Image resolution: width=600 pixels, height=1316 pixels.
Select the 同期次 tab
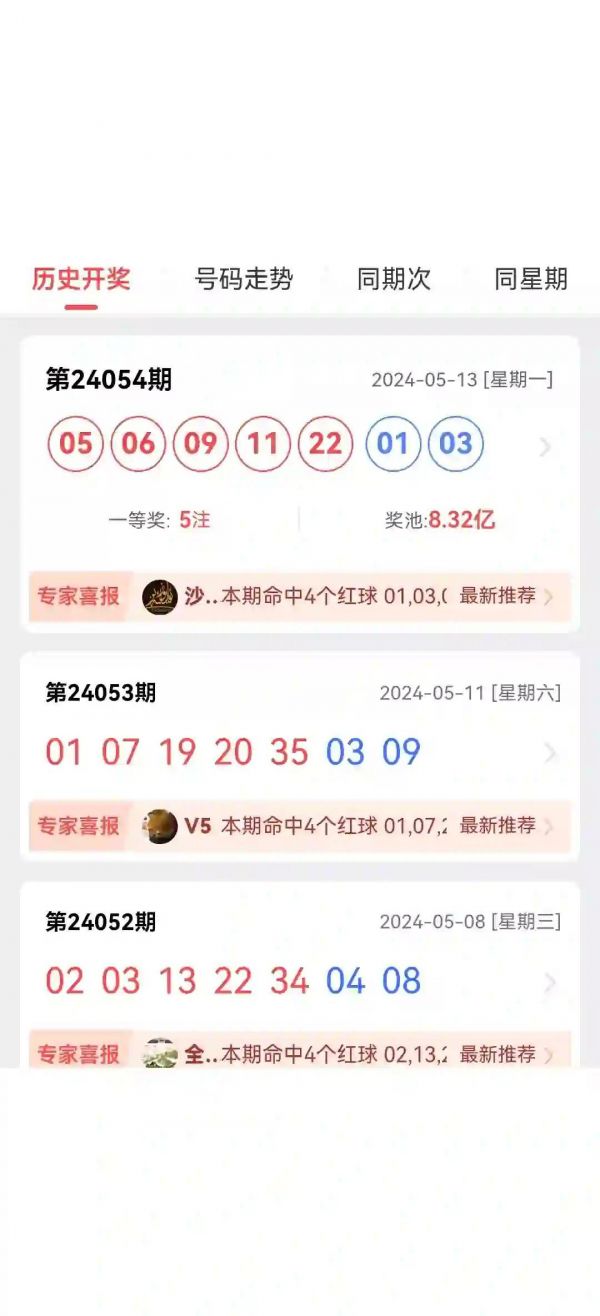(394, 278)
